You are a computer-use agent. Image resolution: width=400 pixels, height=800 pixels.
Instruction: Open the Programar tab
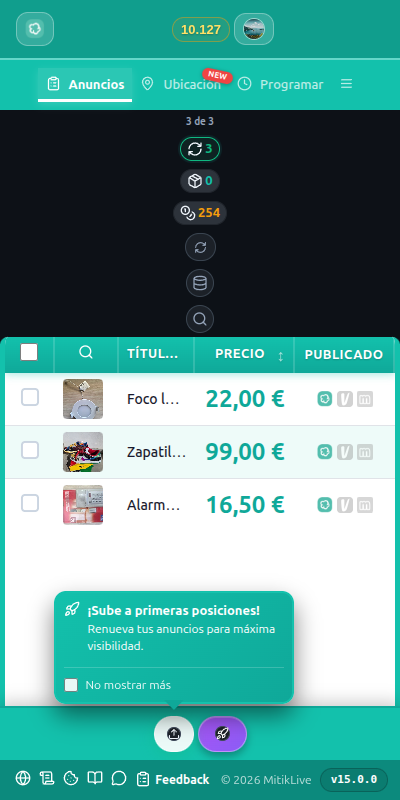point(281,84)
